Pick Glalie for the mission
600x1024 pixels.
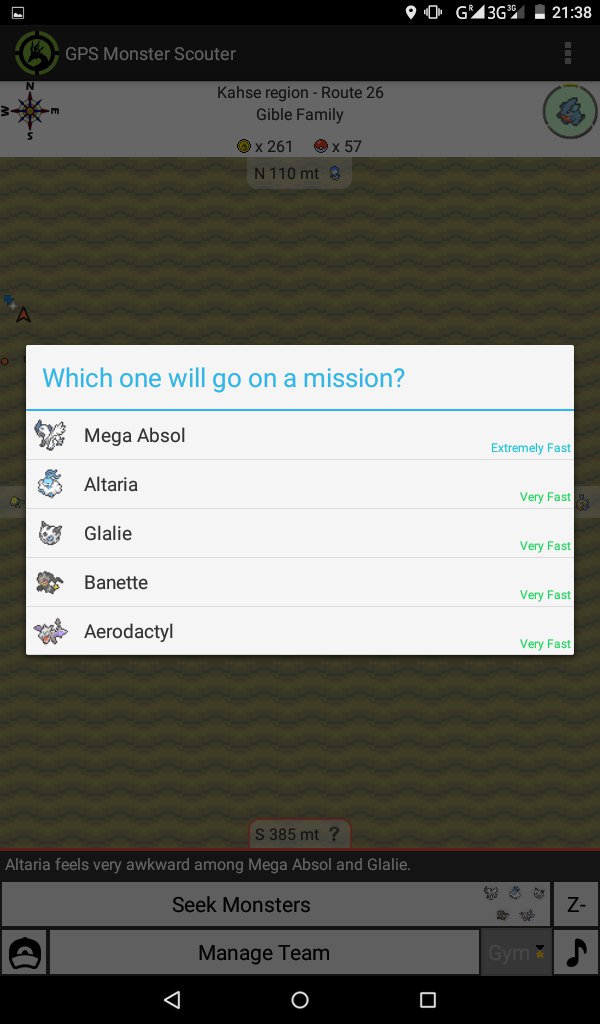click(x=300, y=534)
